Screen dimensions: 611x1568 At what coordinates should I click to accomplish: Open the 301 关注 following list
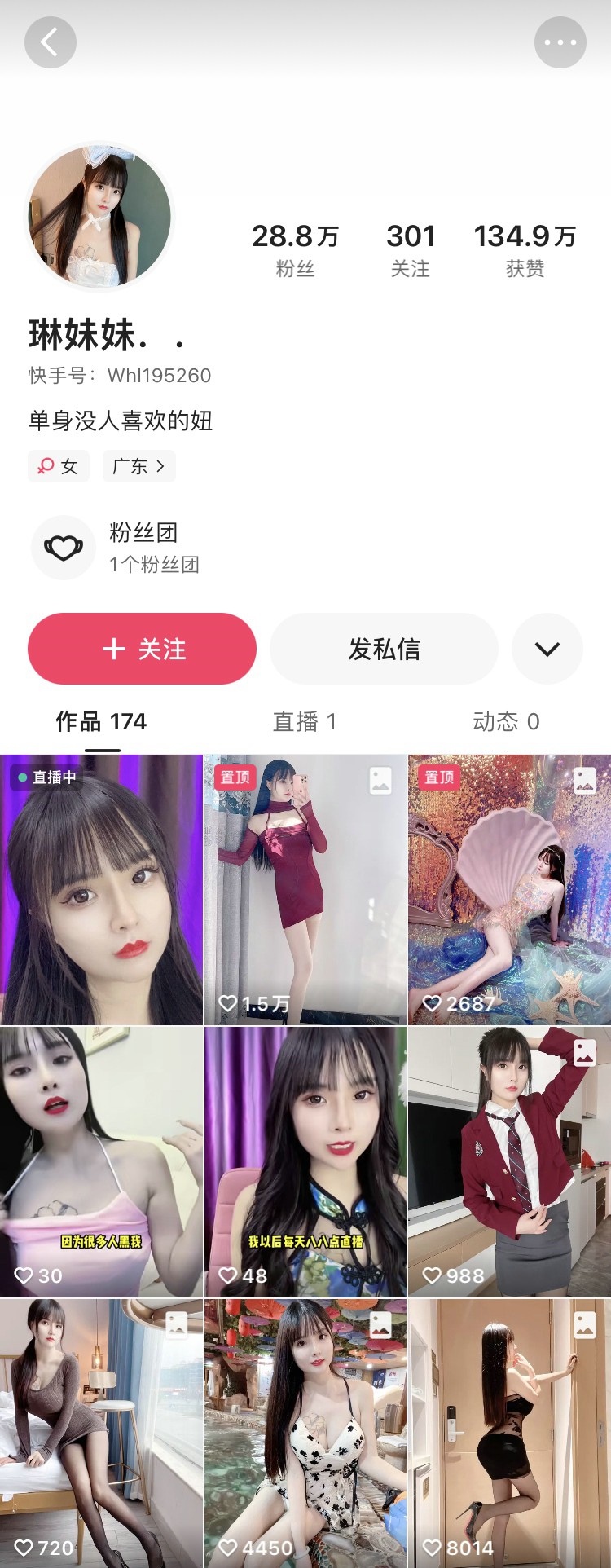click(x=410, y=249)
